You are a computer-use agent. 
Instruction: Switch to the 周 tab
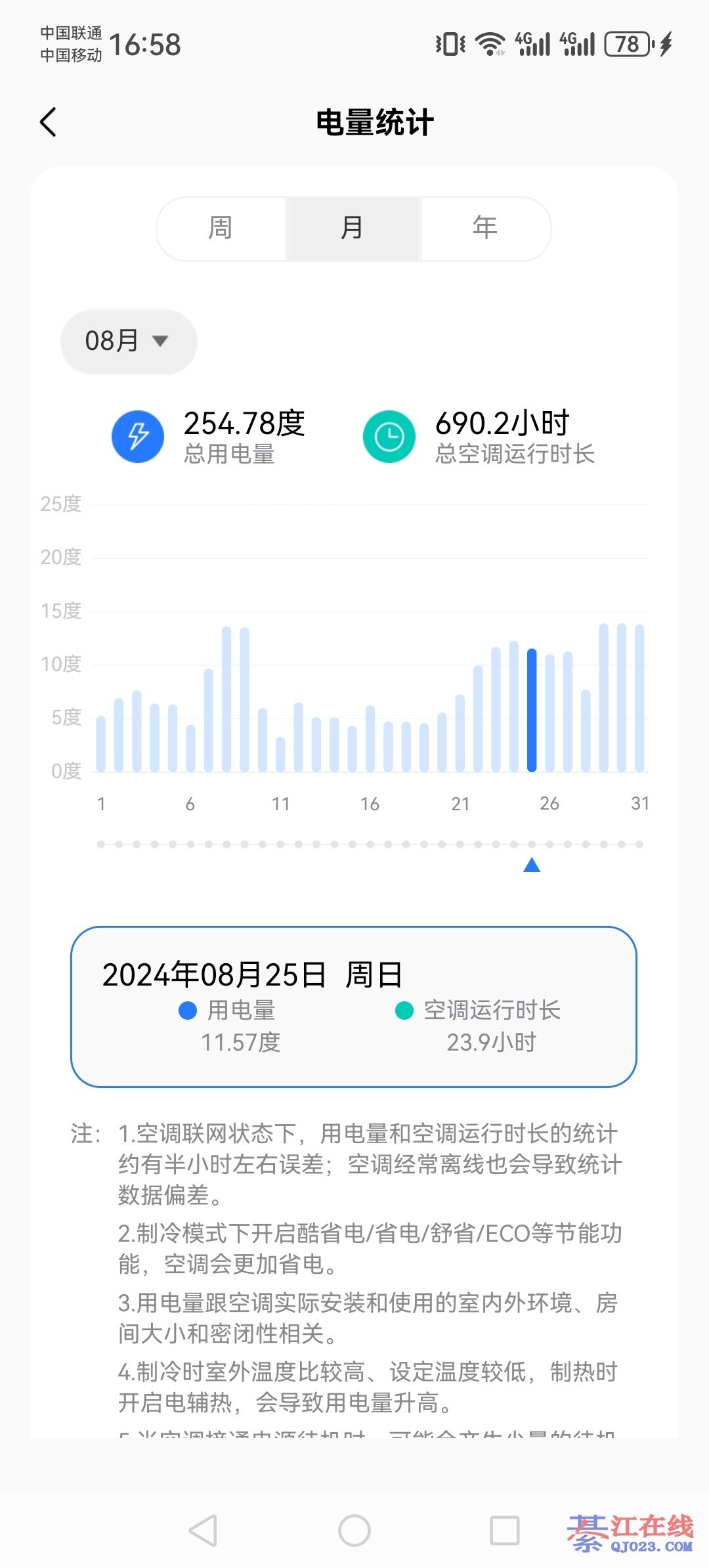coord(221,229)
